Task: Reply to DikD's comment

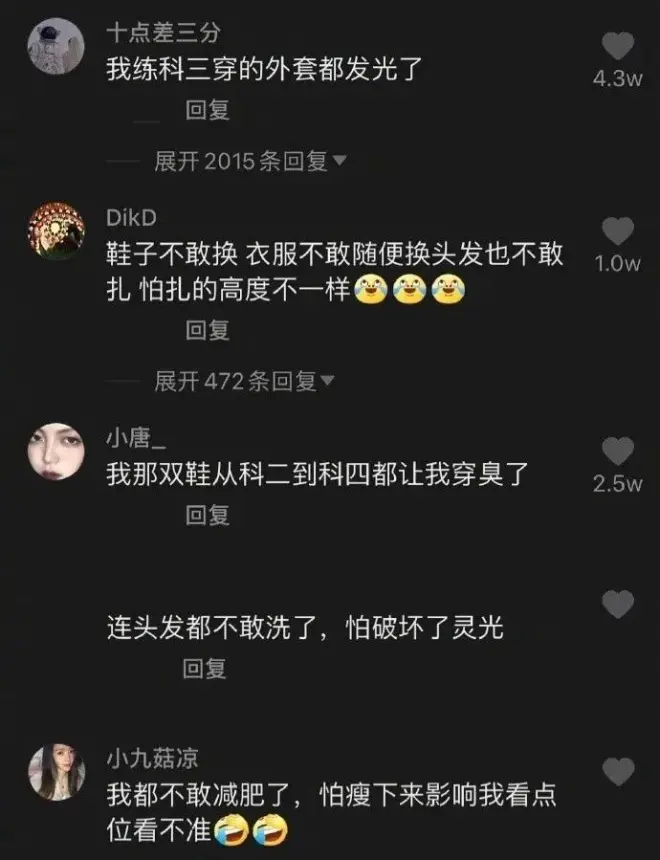Action: [207, 330]
